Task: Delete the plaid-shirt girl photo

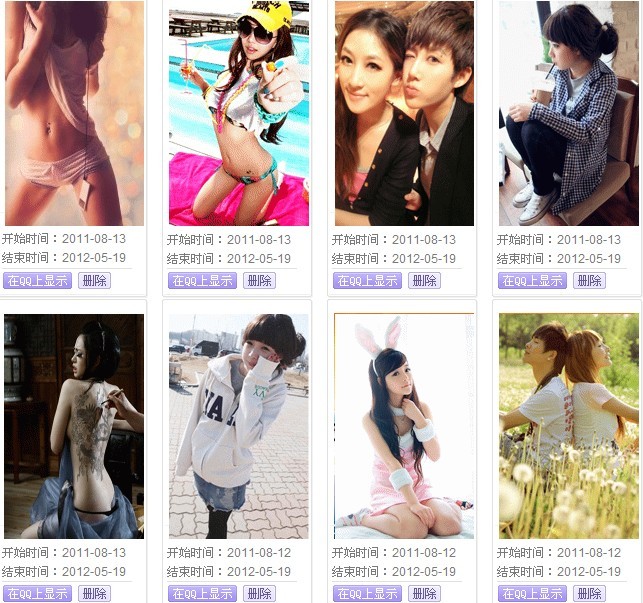Action: click(589, 281)
